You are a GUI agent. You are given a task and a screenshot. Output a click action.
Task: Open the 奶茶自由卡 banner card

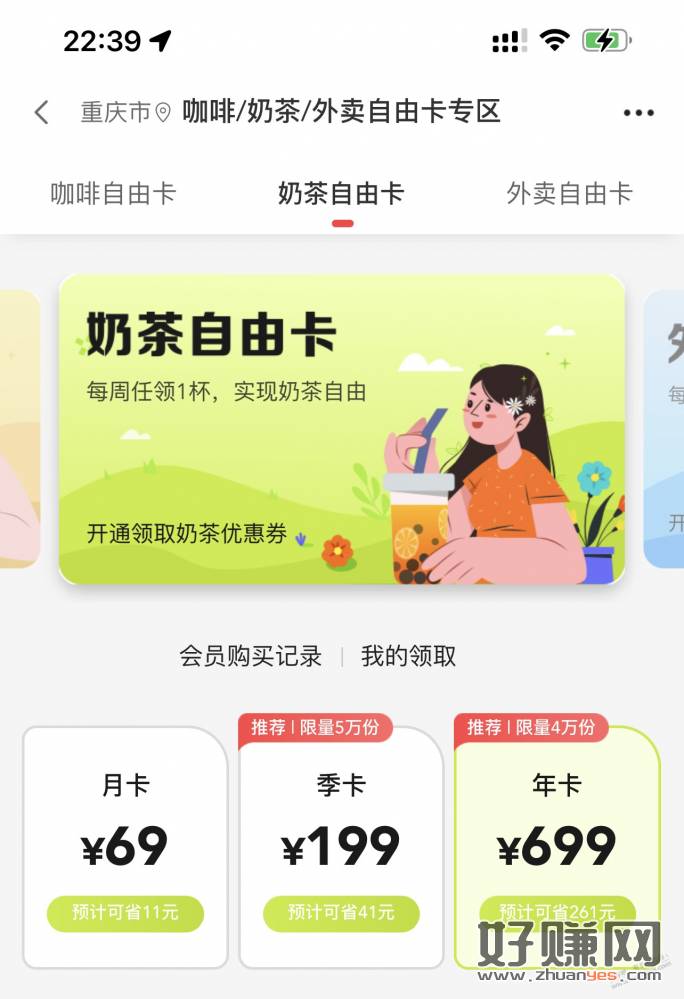tap(341, 430)
